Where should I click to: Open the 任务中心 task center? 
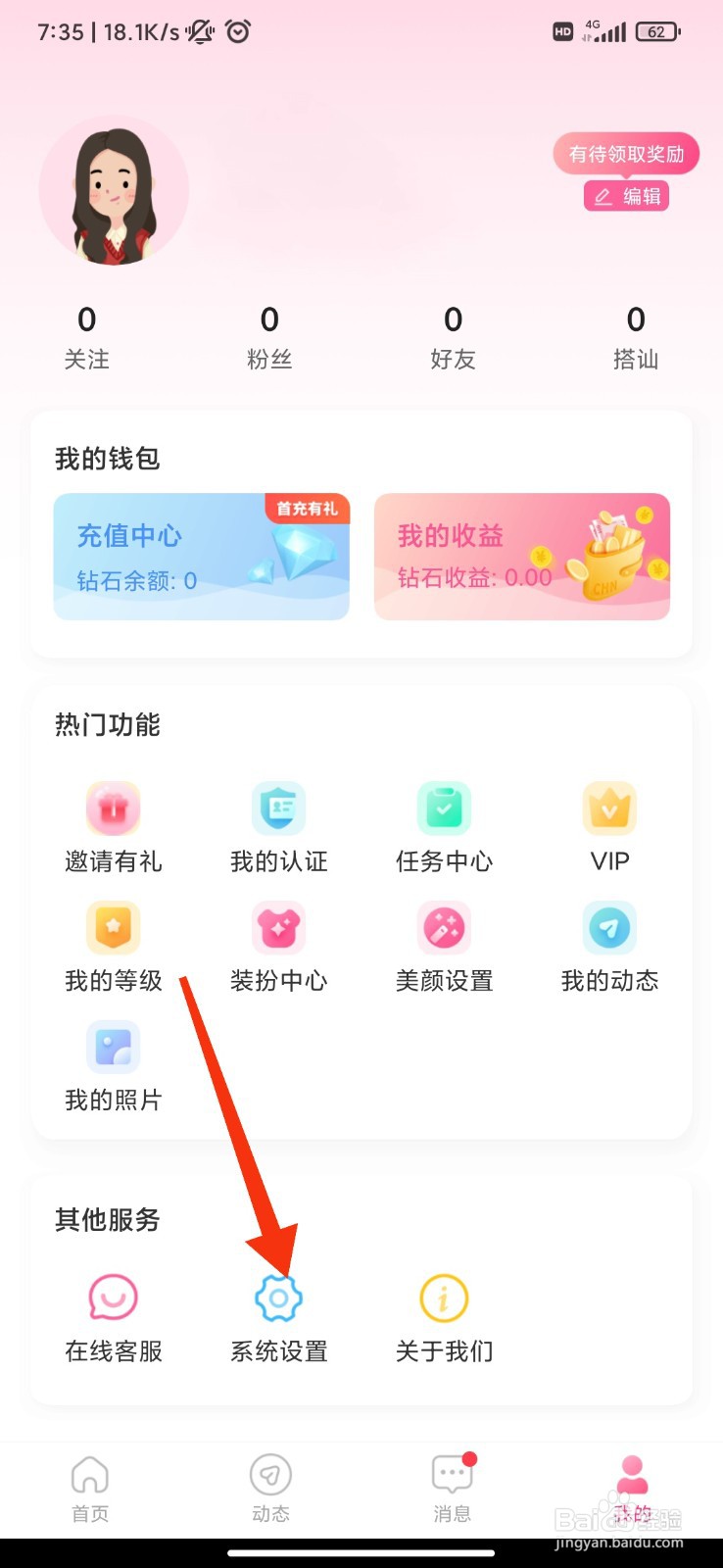coord(444,823)
